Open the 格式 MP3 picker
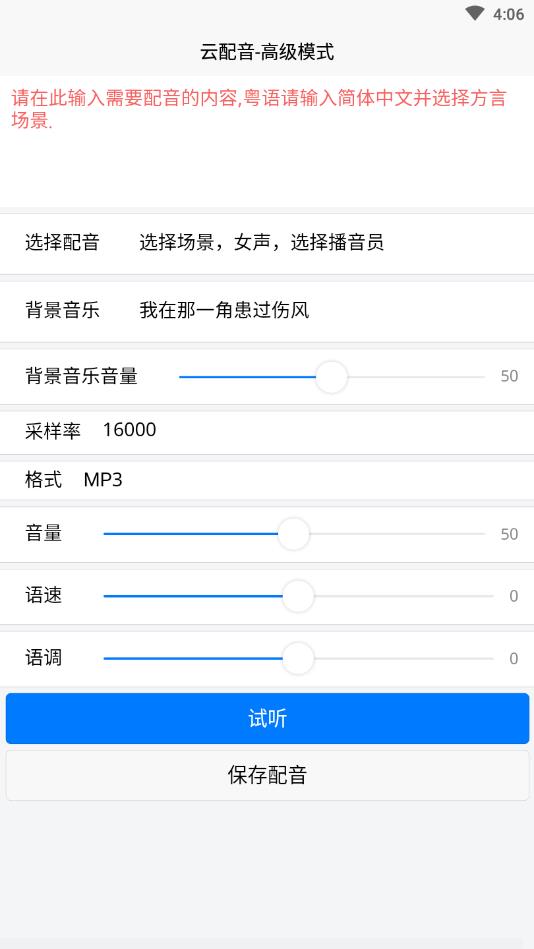Screen dimensions: 534x949 pos(267,481)
